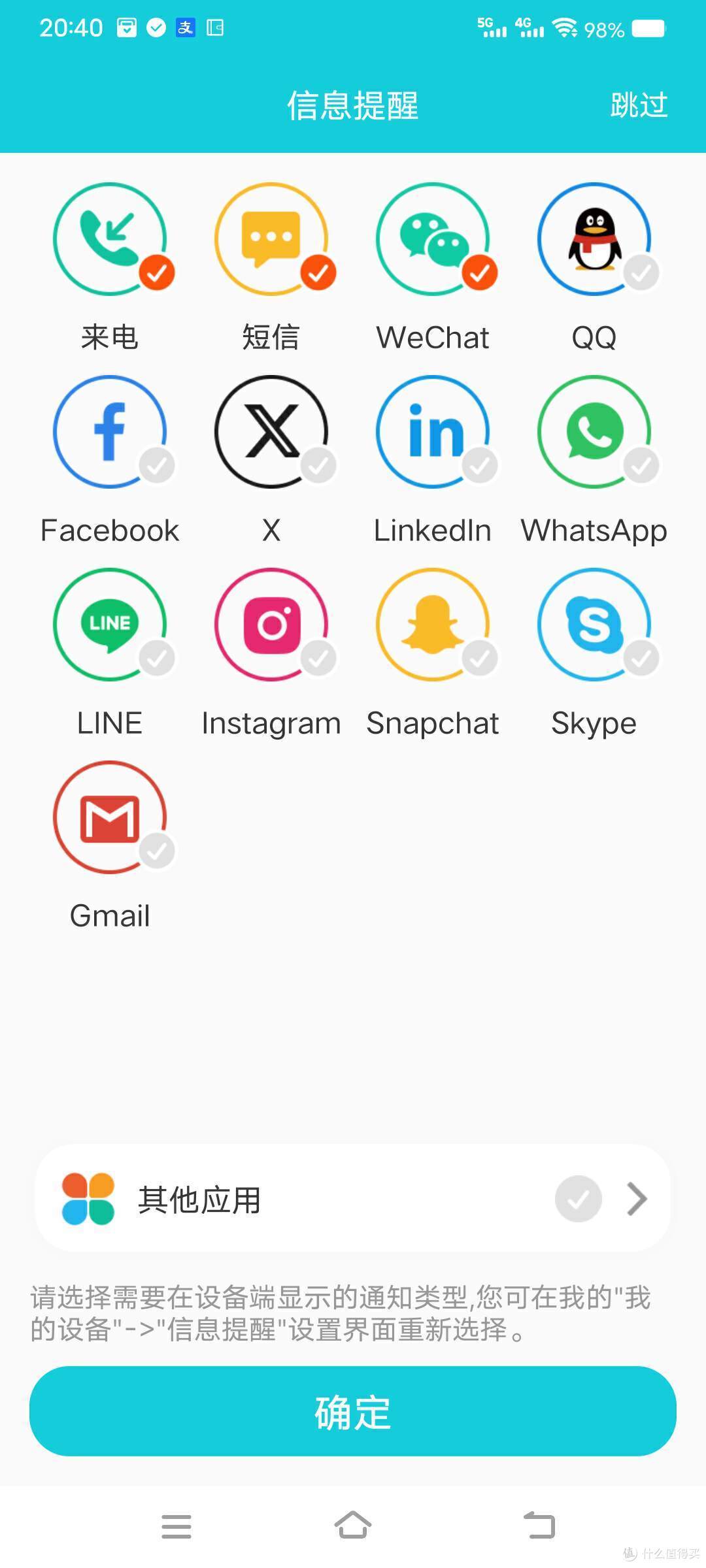Check LinkedIn for reminders
Viewport: 706px width, 1568px height.
433,432
